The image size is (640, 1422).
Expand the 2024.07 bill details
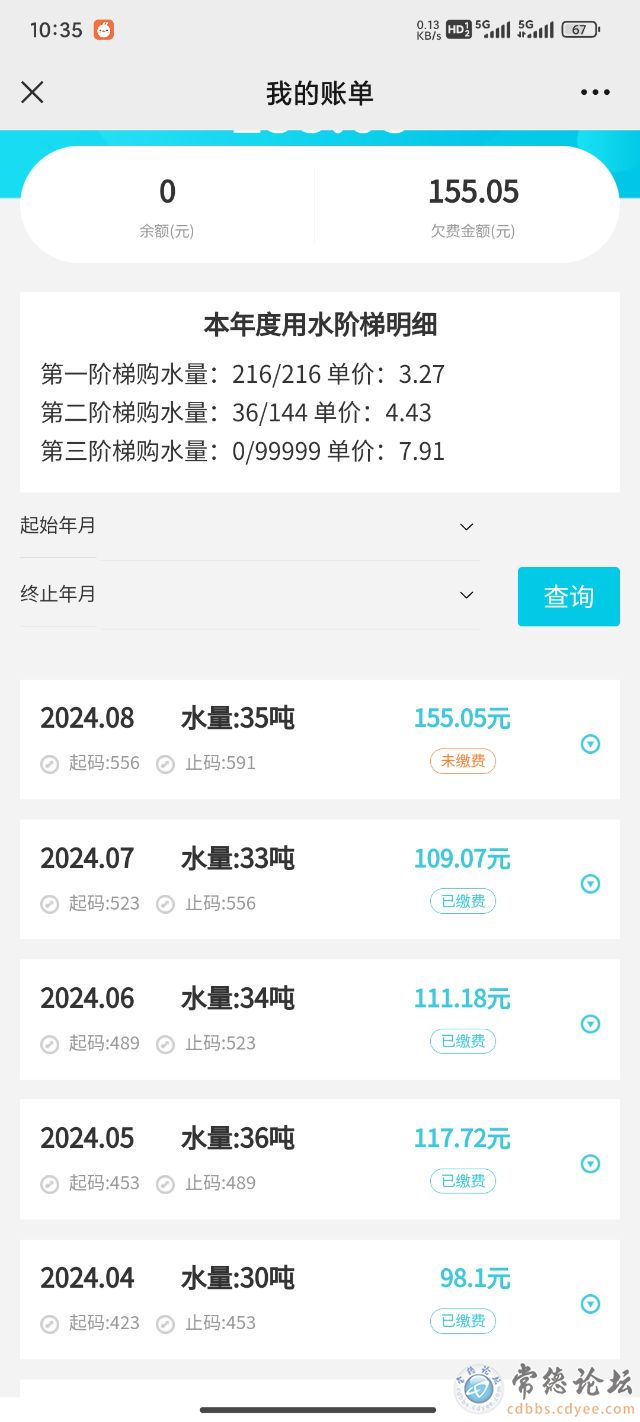click(591, 884)
